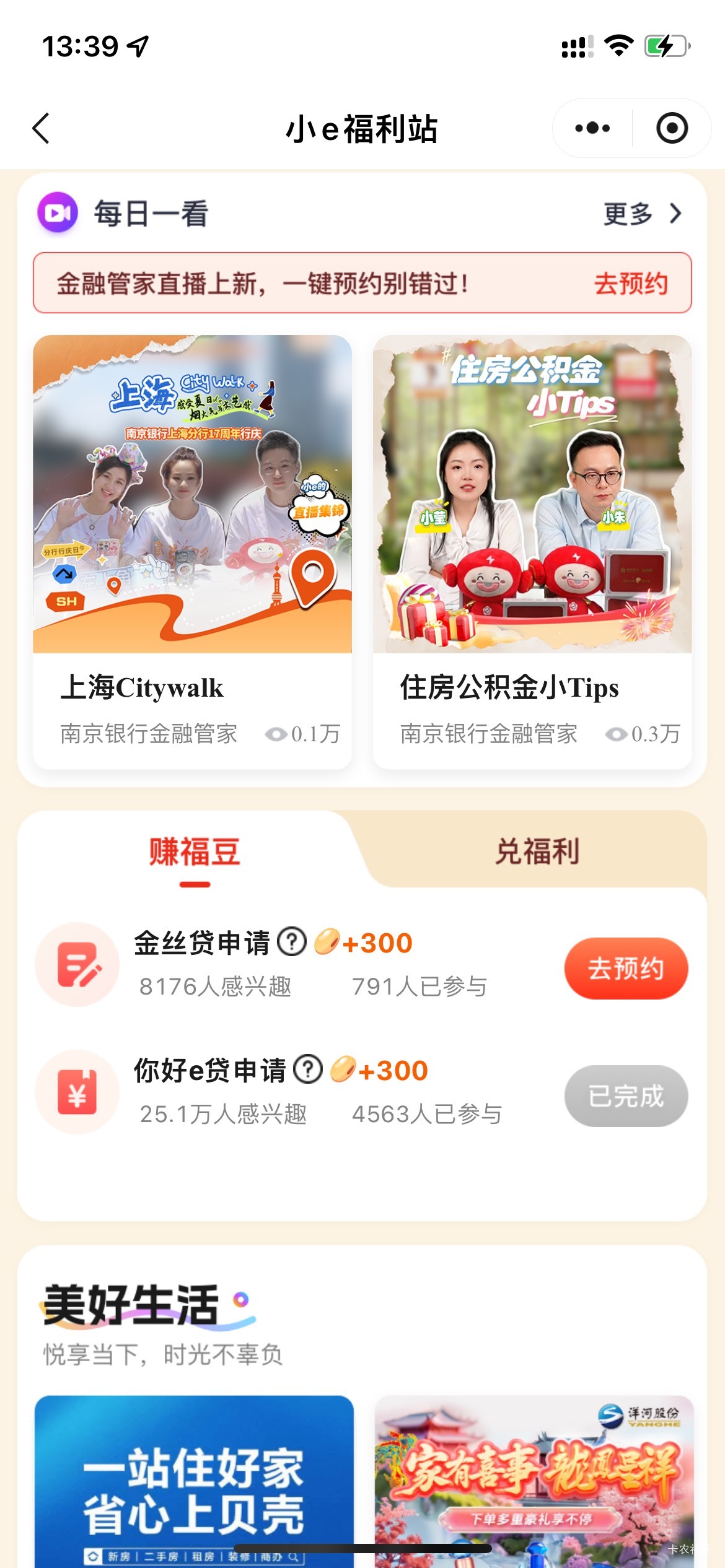Open the 住房公积金小Tips video card

coord(532,551)
